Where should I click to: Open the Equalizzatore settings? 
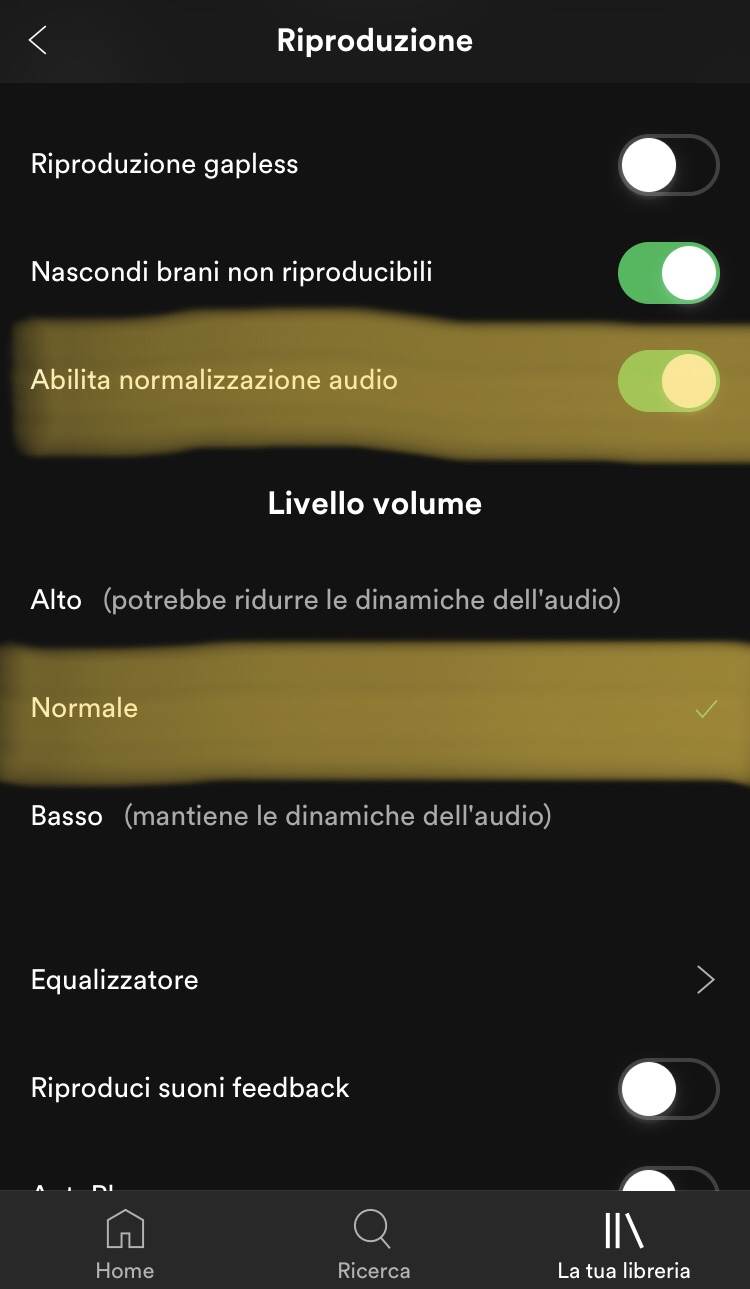(x=374, y=980)
